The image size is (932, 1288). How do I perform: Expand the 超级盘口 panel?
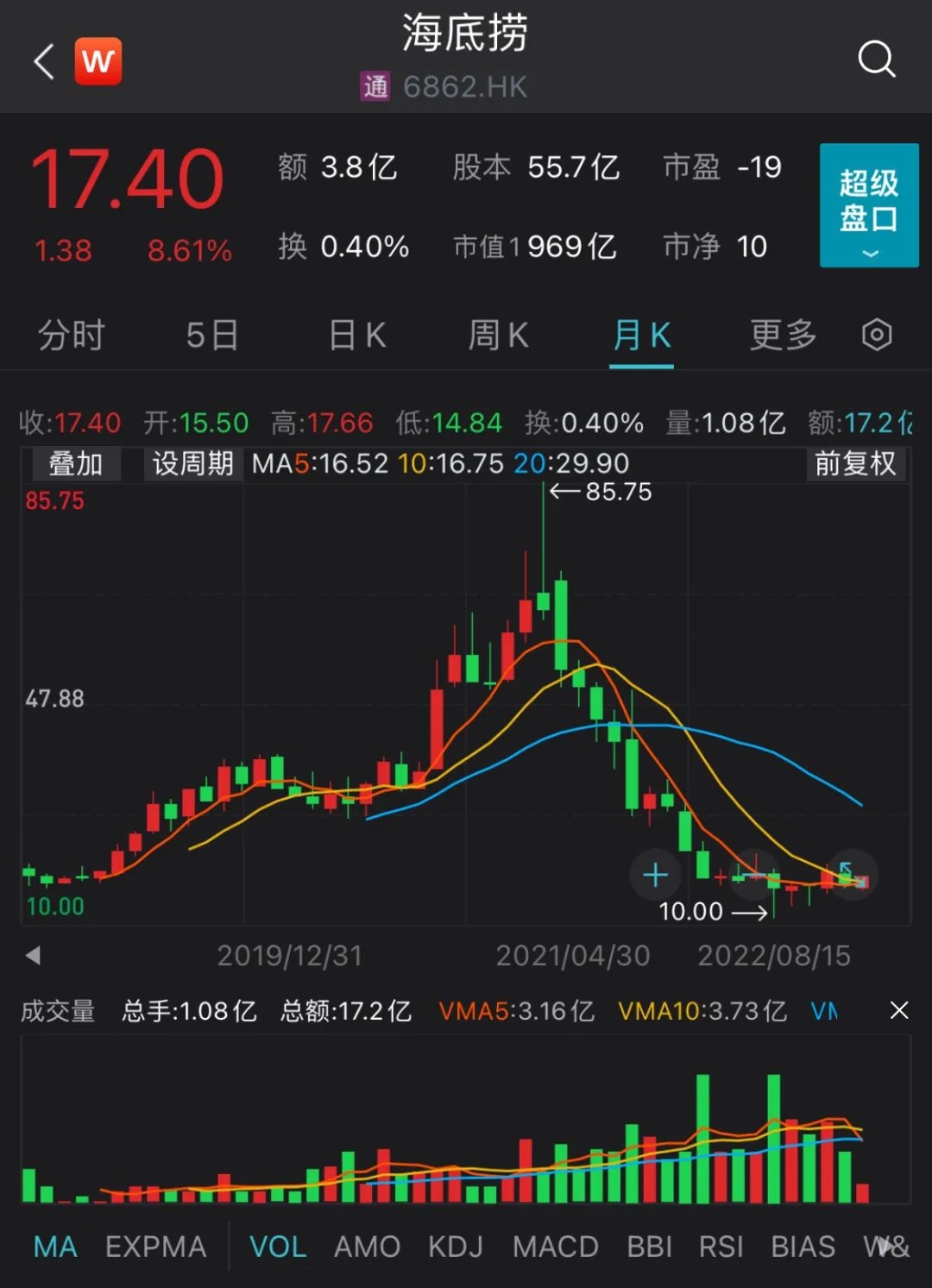click(x=868, y=205)
